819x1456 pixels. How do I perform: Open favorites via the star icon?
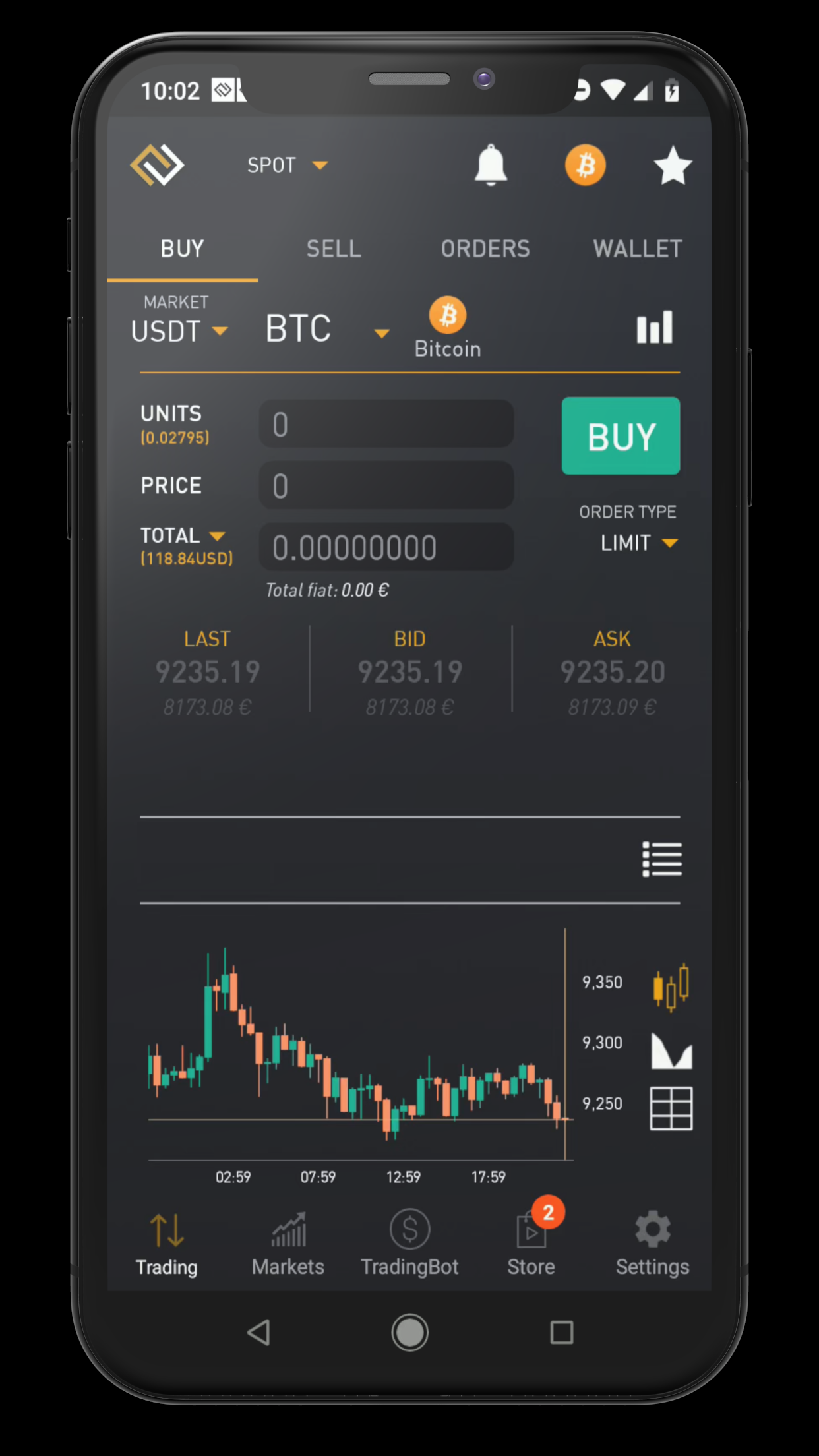click(673, 165)
